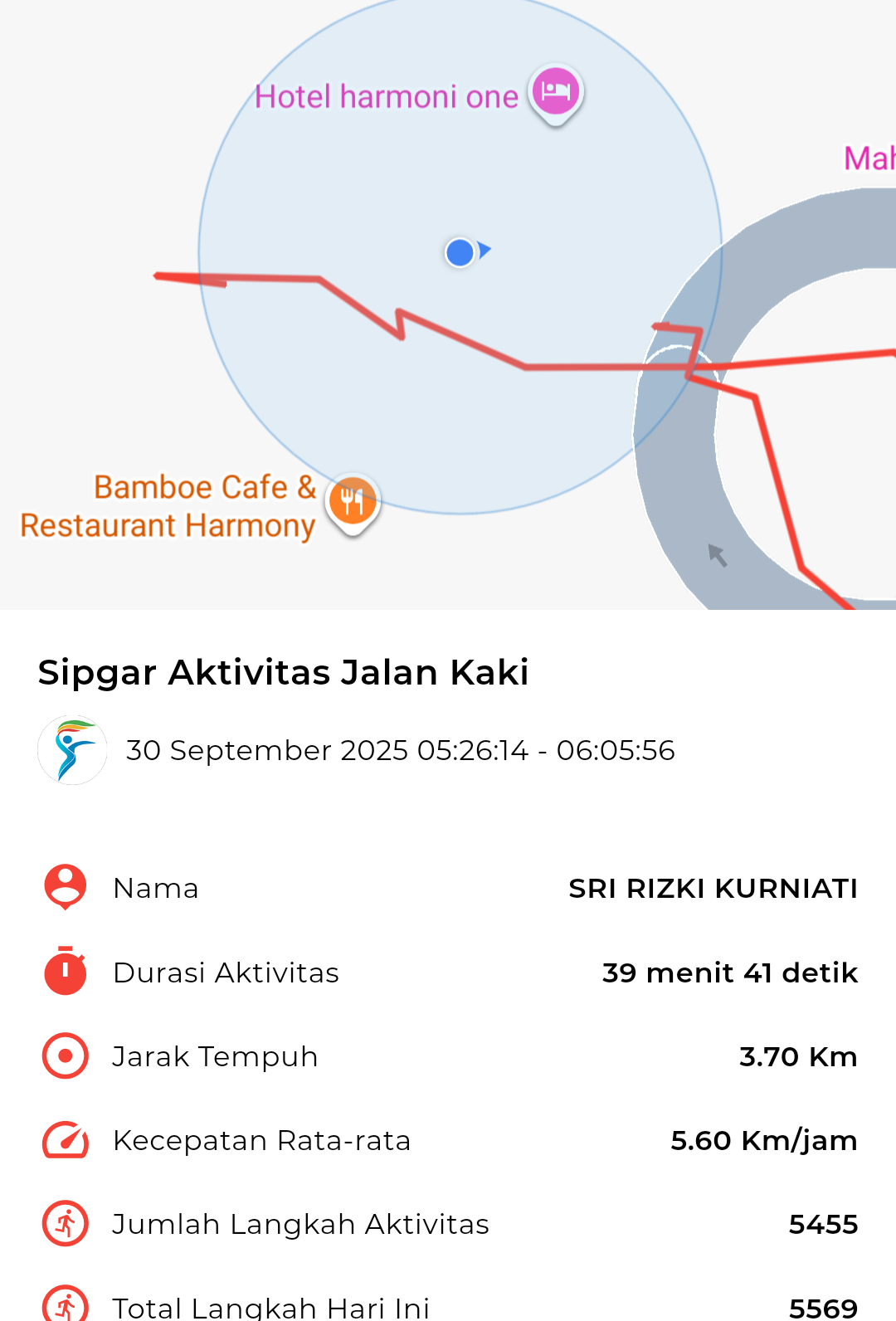
Task: Tap the Hotel harmoni one map marker
Action: coord(555,91)
